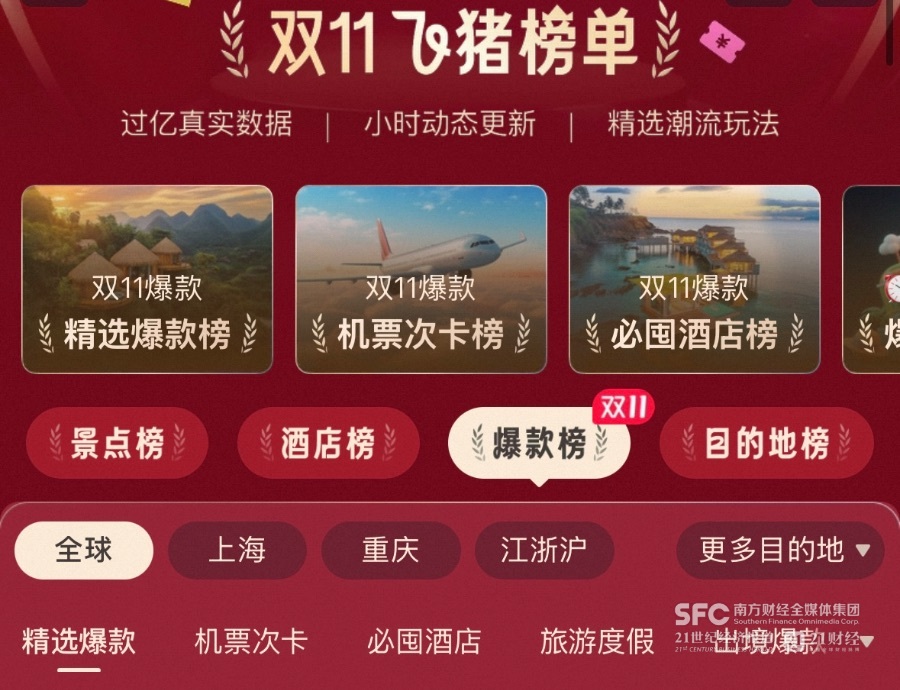Switch to 目的地榜 ranking
Viewport: 900px width, 690px height.
tap(766, 443)
